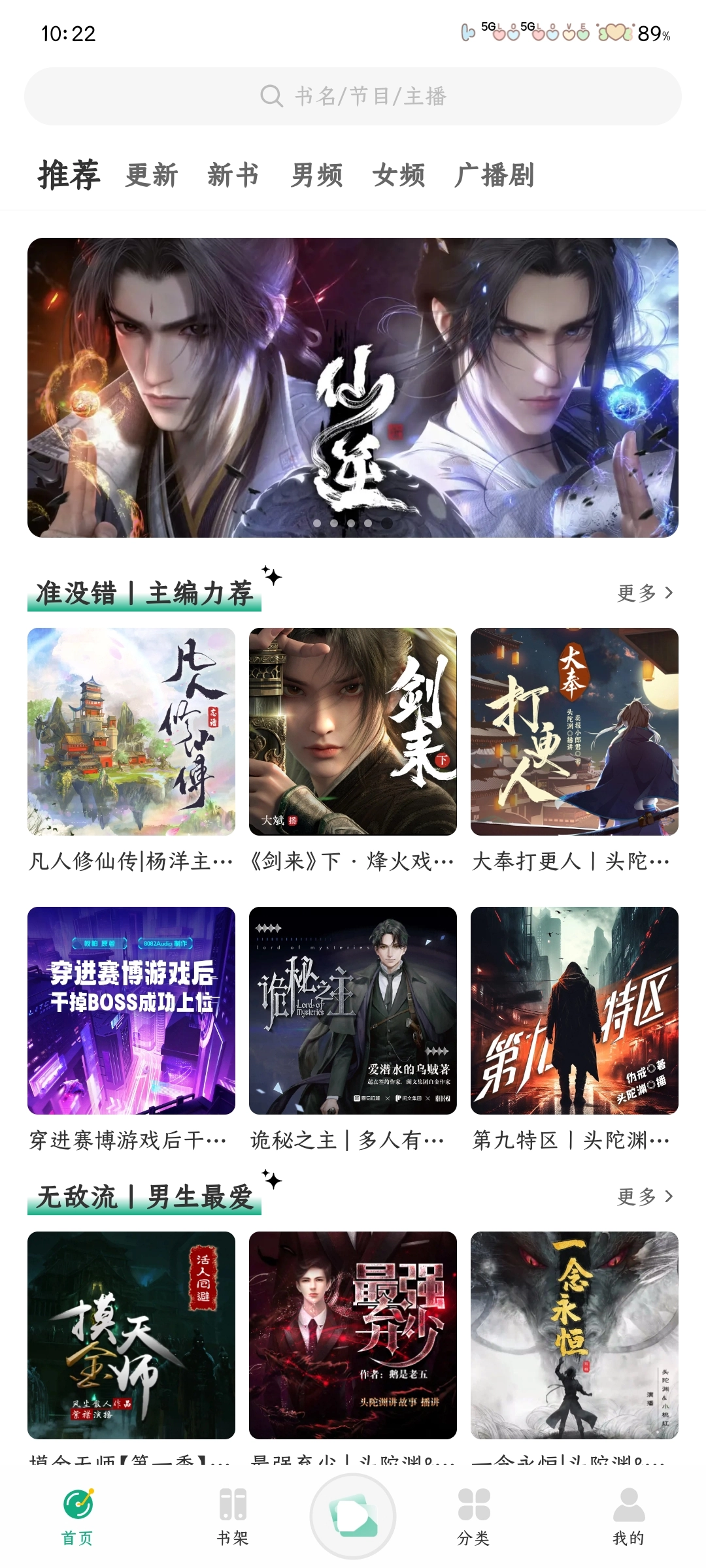
Task: Open 大奉打更人 audiobook
Action: (x=575, y=732)
